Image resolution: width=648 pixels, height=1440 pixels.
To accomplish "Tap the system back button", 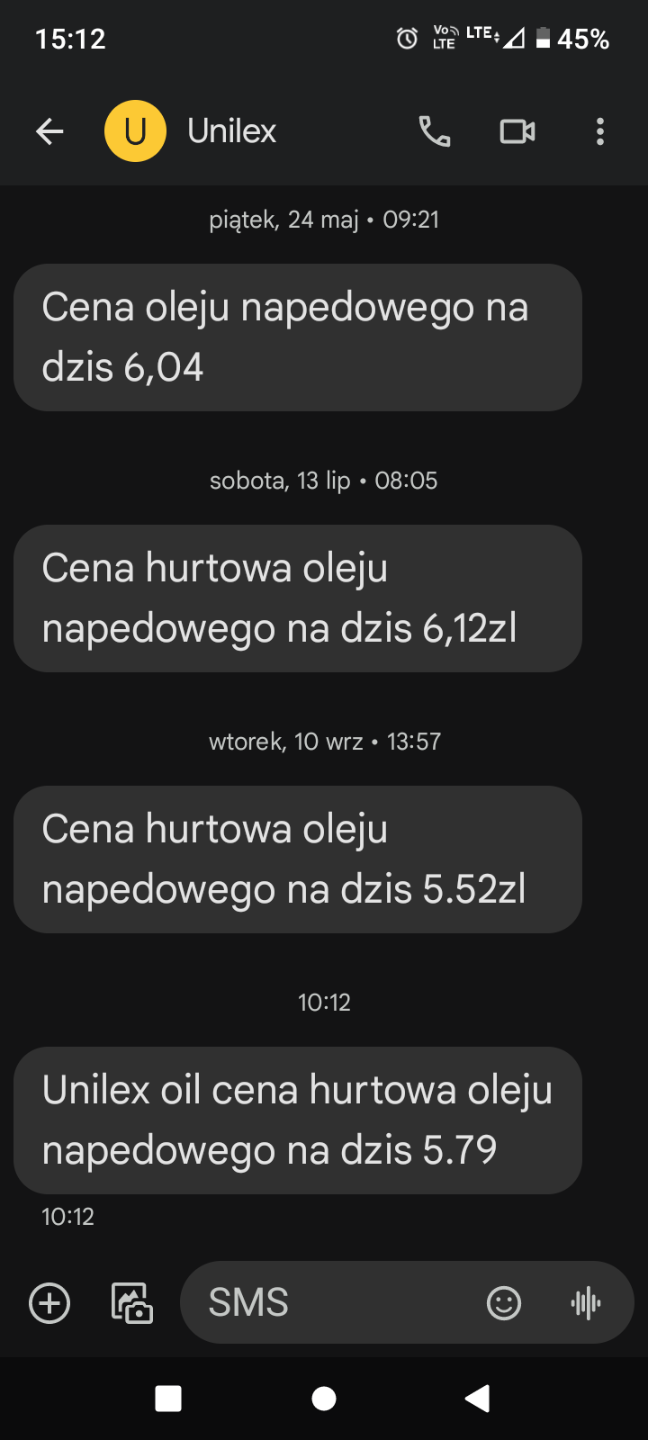I will point(478,1398).
